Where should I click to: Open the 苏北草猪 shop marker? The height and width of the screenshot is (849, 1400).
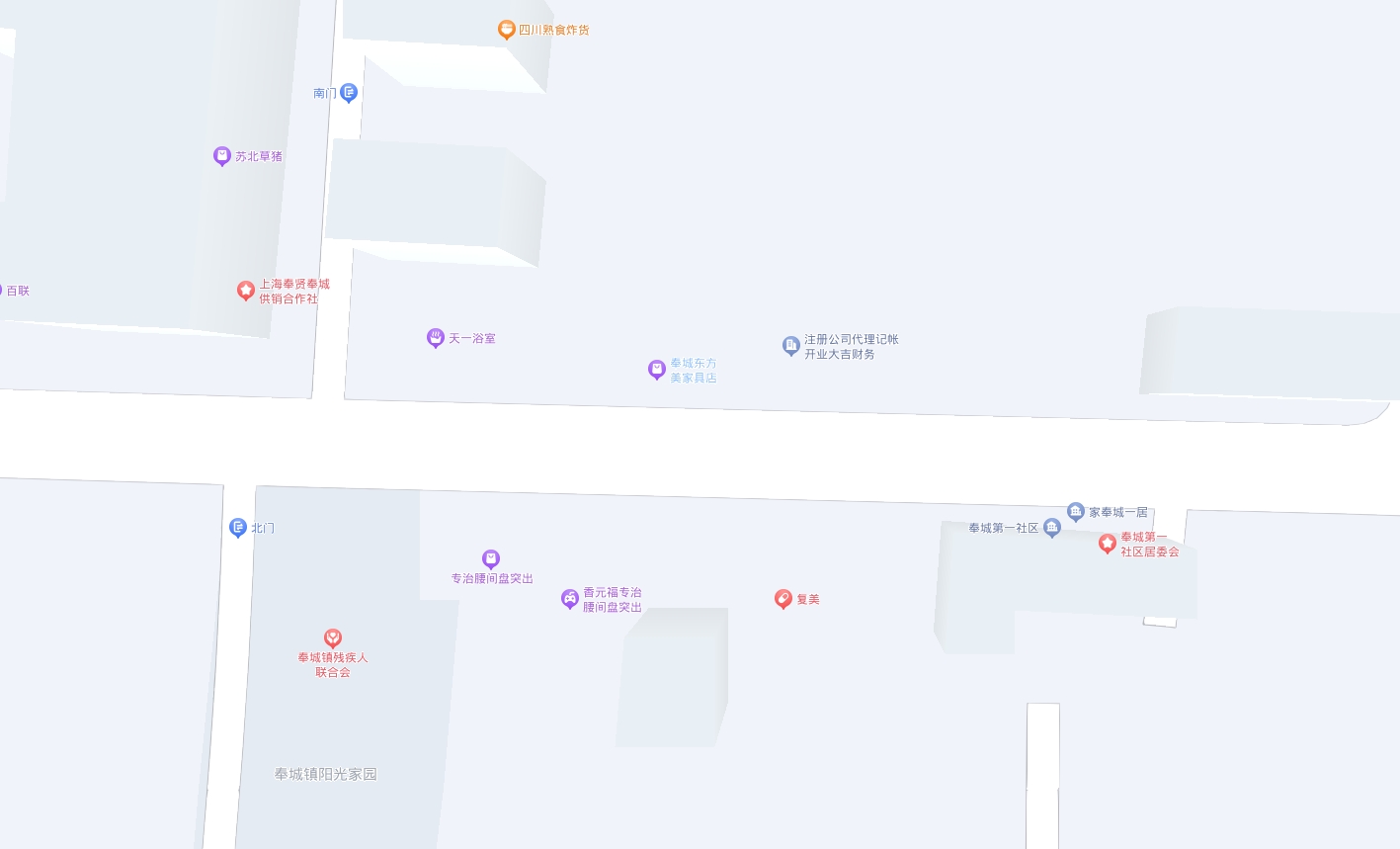(222, 156)
